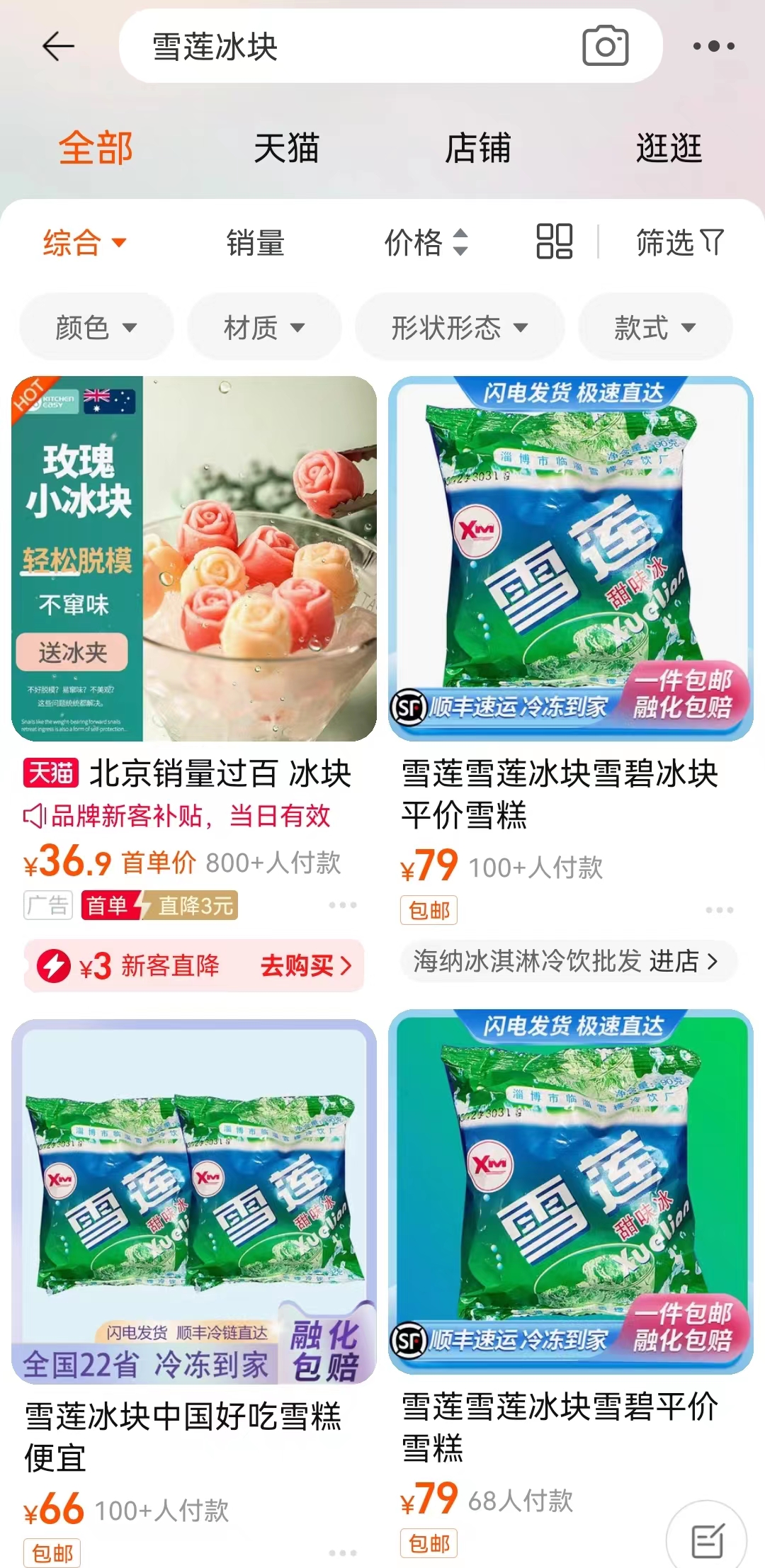This screenshot has width=765, height=1568.
Task: Switch to the 店铺 tab
Action: (477, 148)
